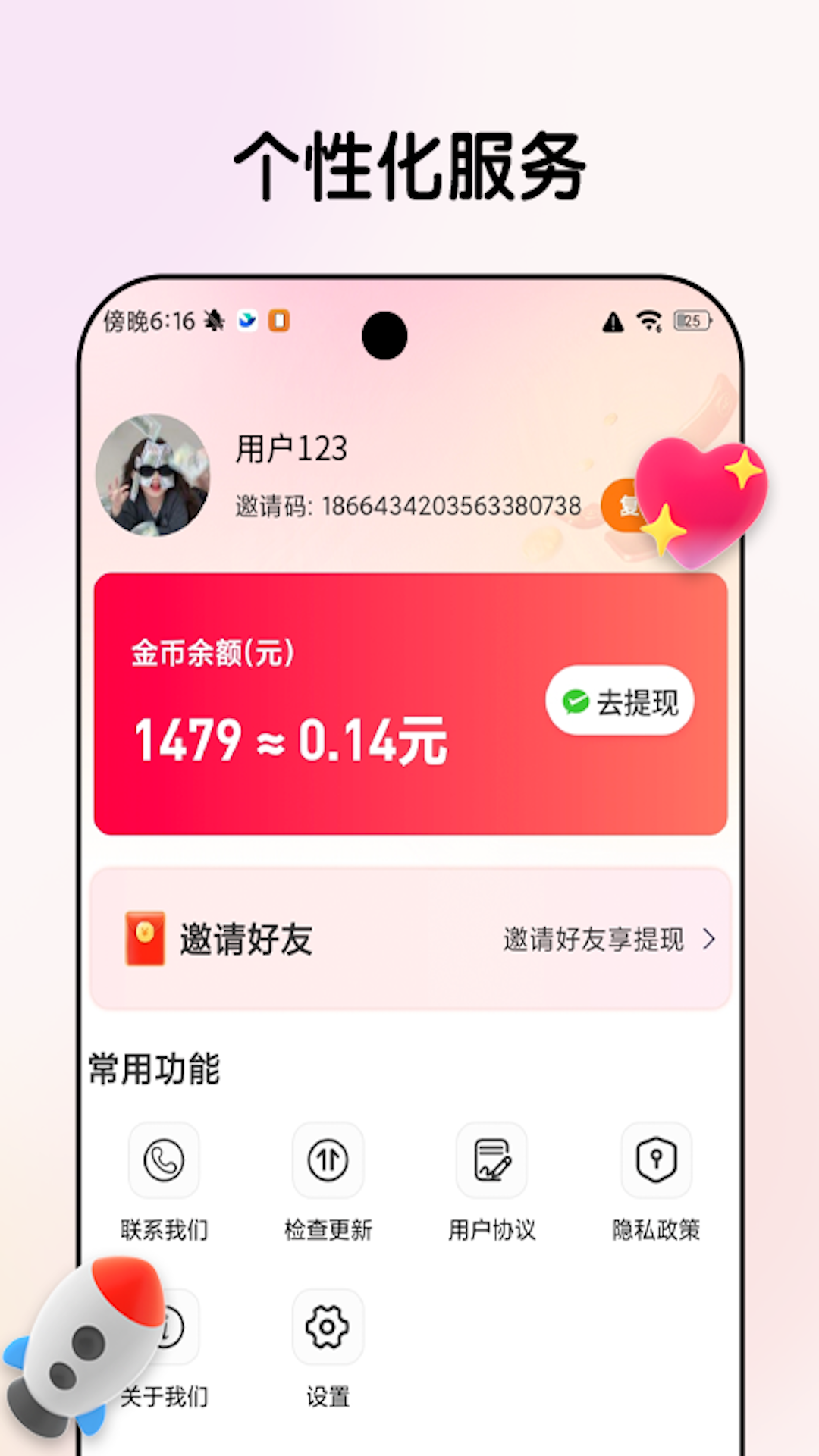Open the 邀请好友享提现 link
The height and width of the screenshot is (1456, 819).
tap(595, 940)
